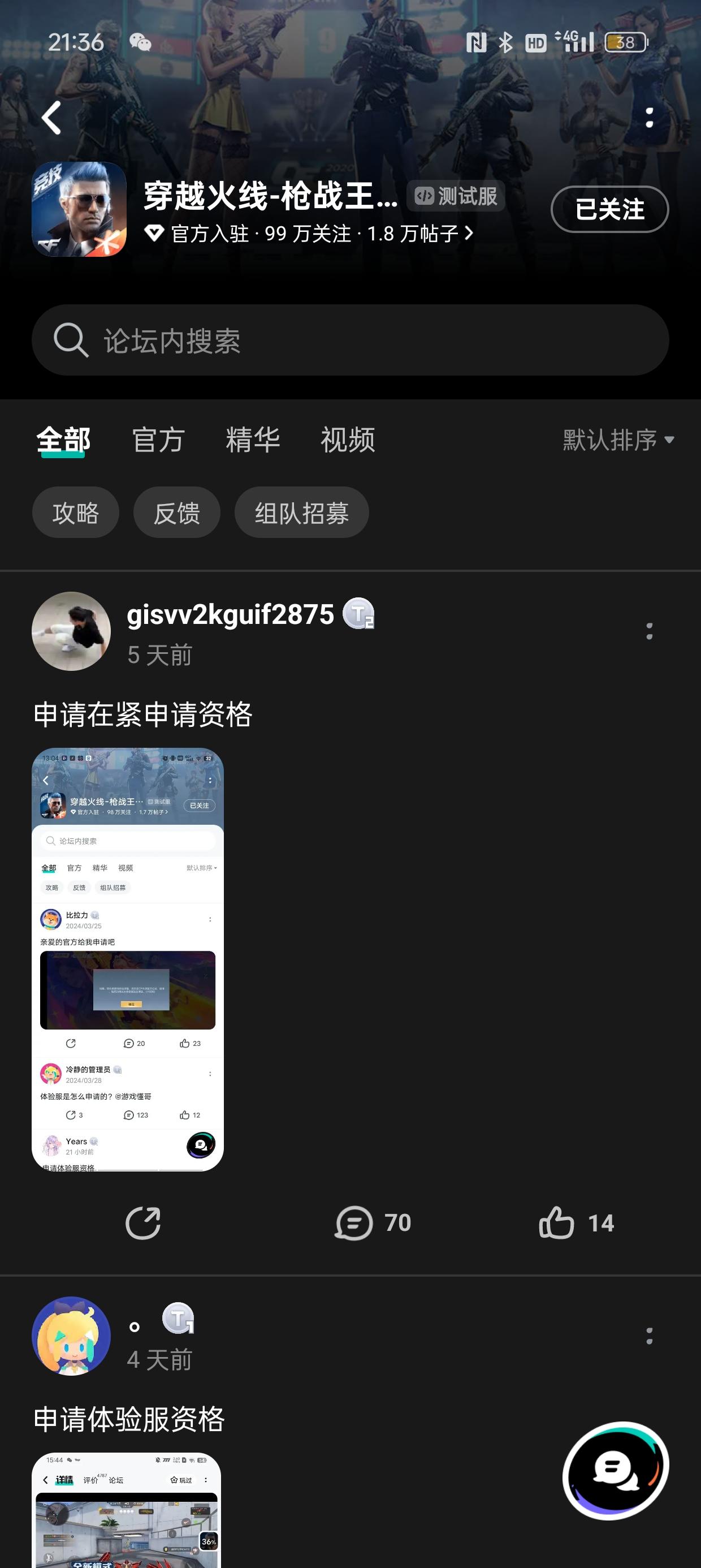View the screenshot in 申请在紧申请资格 post
The width and height of the screenshot is (701, 1568).
pyautogui.click(x=128, y=959)
